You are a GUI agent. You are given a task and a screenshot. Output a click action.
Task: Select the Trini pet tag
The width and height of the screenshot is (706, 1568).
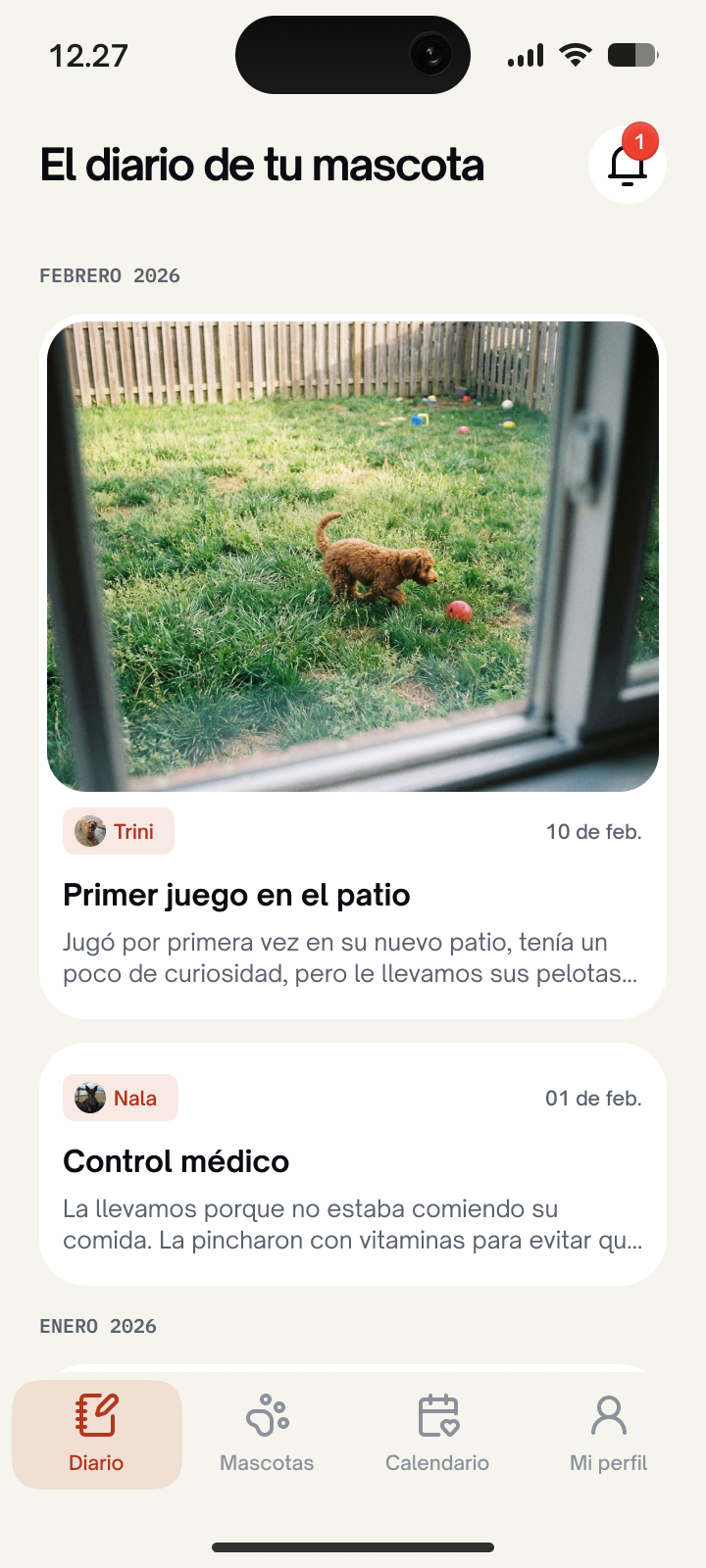118,831
